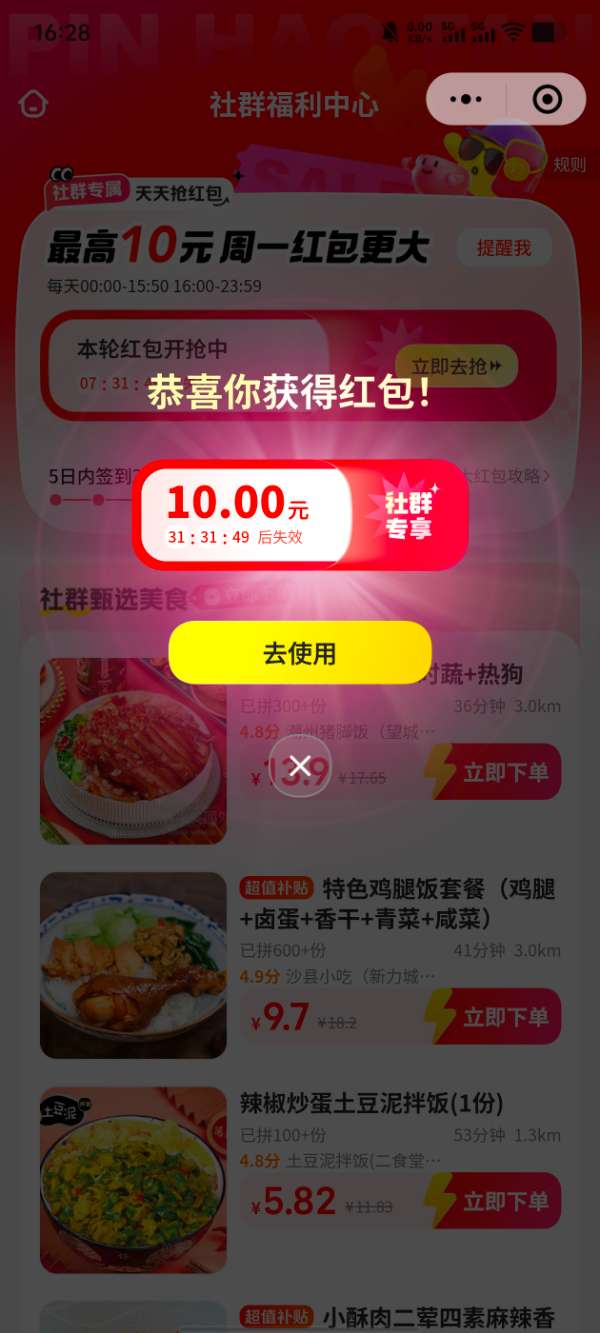Close the mini program with the circle button
The width and height of the screenshot is (600, 1333).
click(x=547, y=99)
